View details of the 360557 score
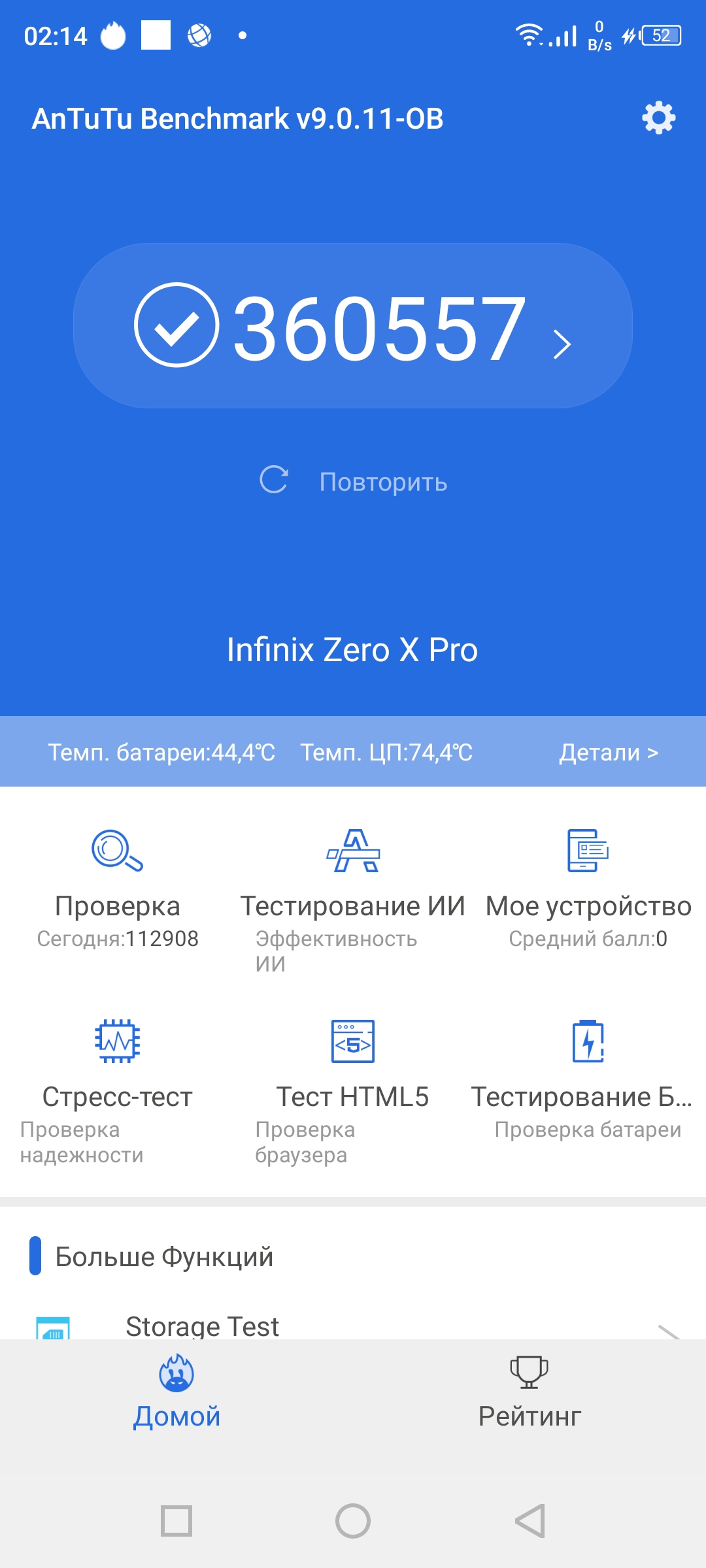This screenshot has width=706, height=1568. 353,326
